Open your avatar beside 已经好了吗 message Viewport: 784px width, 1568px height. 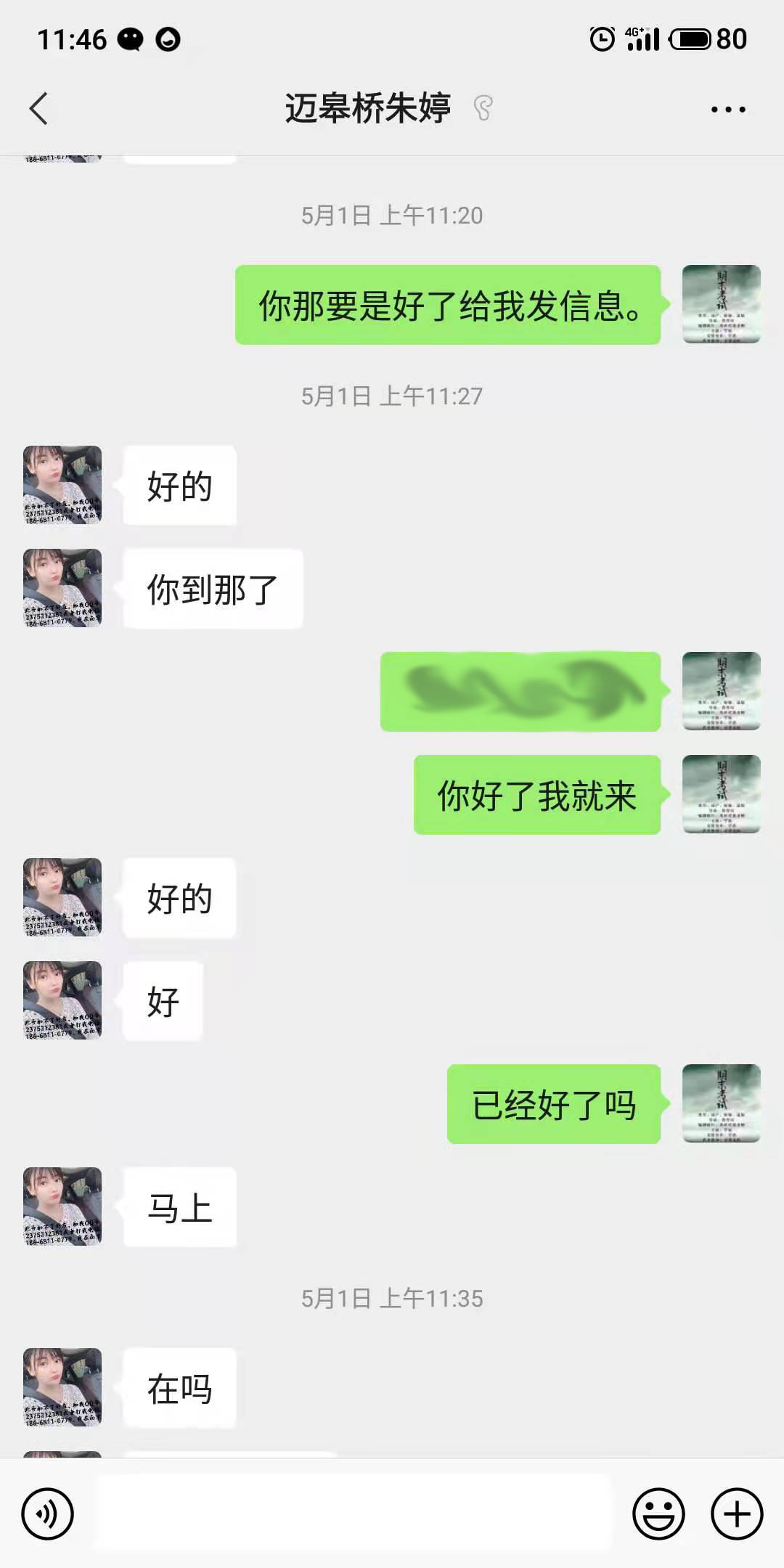coord(722,1103)
